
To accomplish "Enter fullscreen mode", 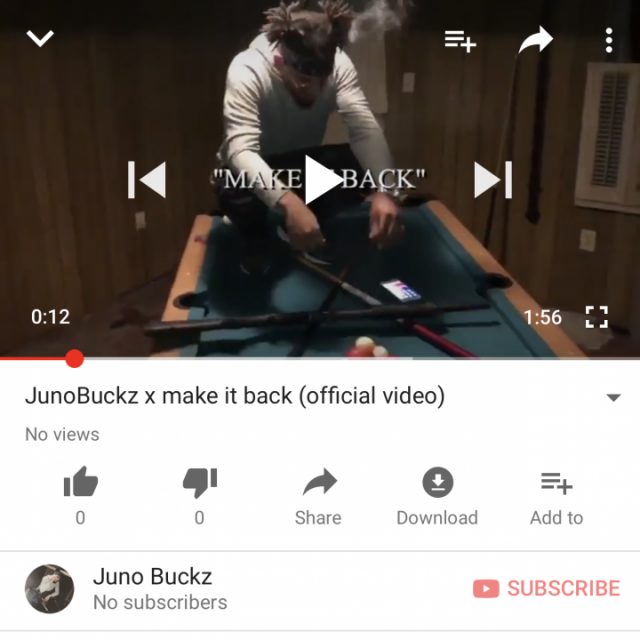I will point(596,317).
